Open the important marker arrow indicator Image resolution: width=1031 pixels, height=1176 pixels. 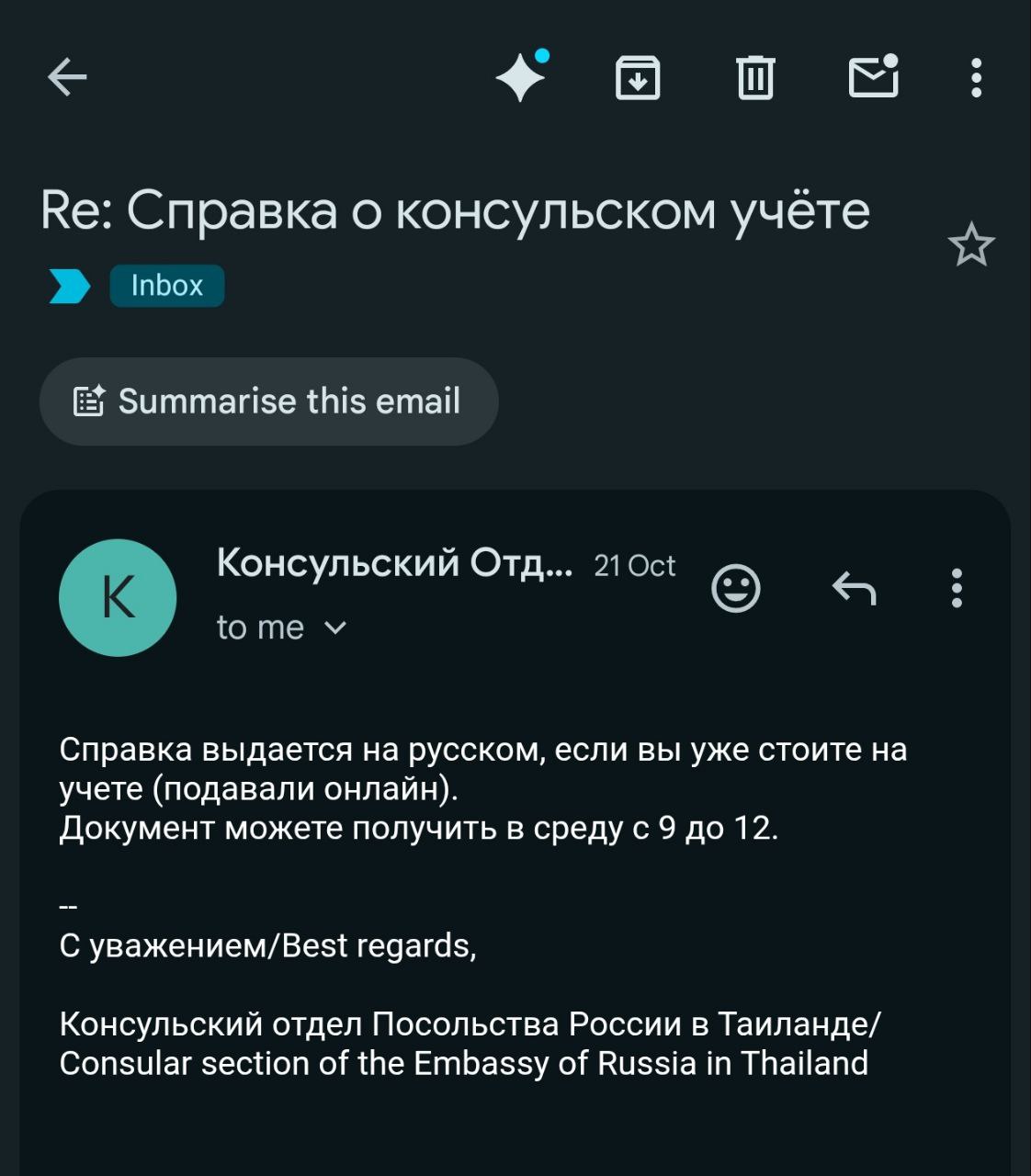[x=69, y=287]
